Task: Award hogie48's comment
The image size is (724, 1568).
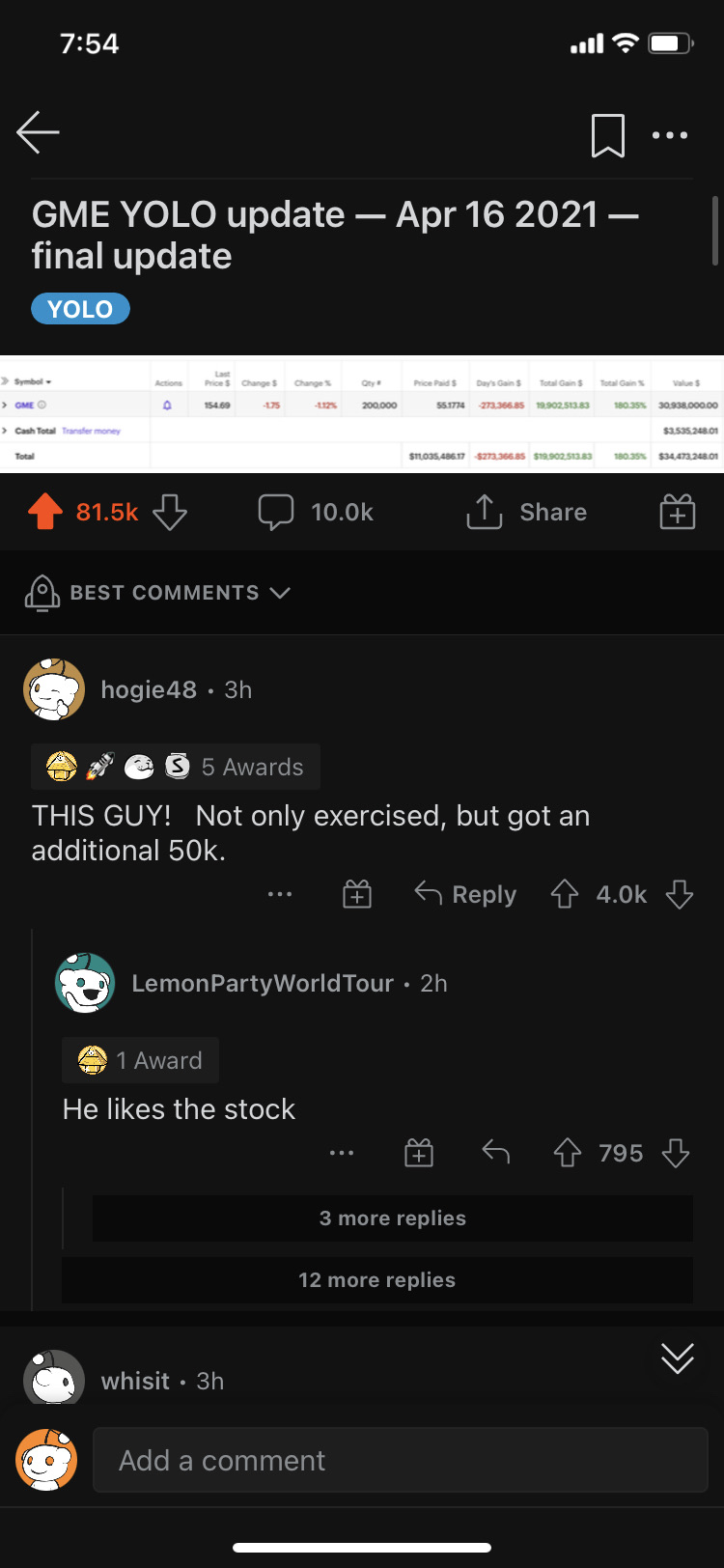Action: coord(357,895)
